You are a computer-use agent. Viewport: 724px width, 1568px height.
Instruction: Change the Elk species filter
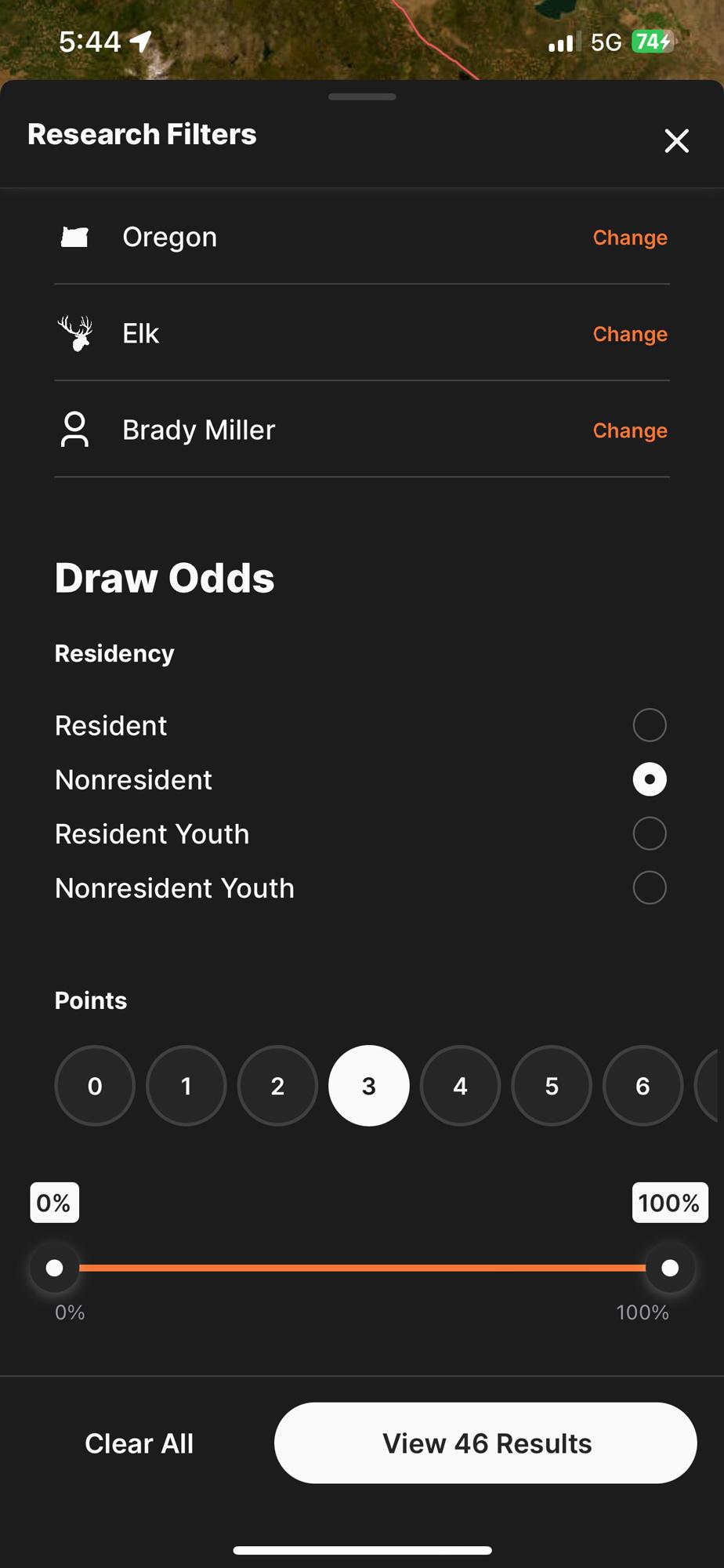click(630, 334)
